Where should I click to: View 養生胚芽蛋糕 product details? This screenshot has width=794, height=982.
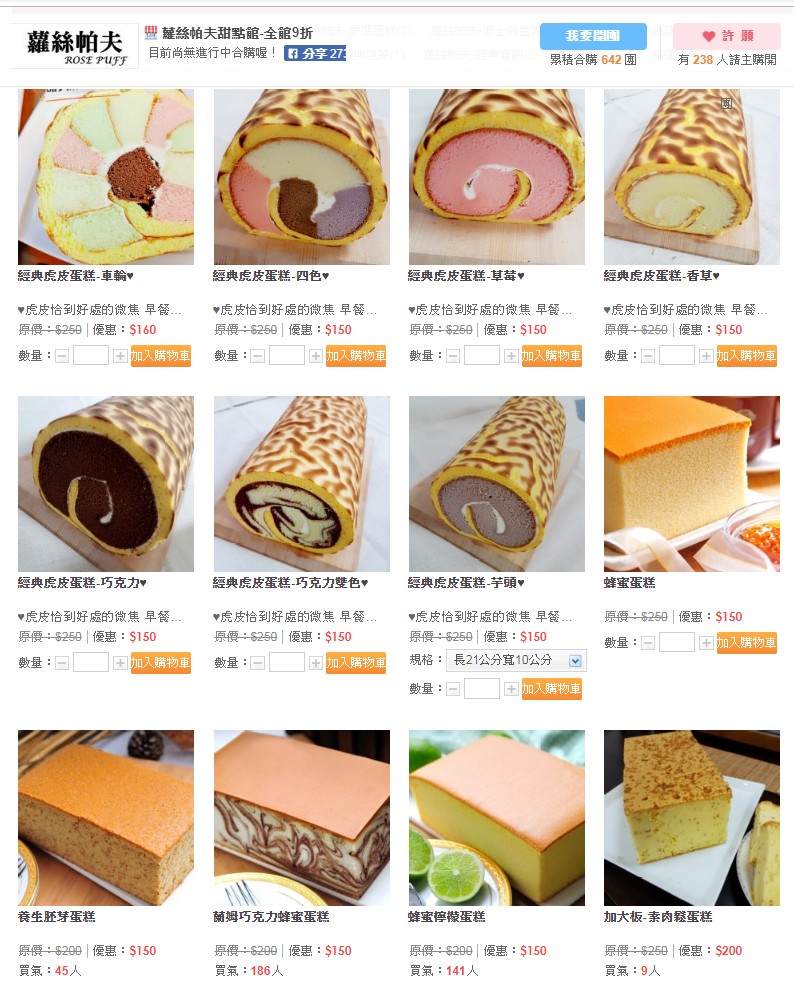click(x=57, y=916)
